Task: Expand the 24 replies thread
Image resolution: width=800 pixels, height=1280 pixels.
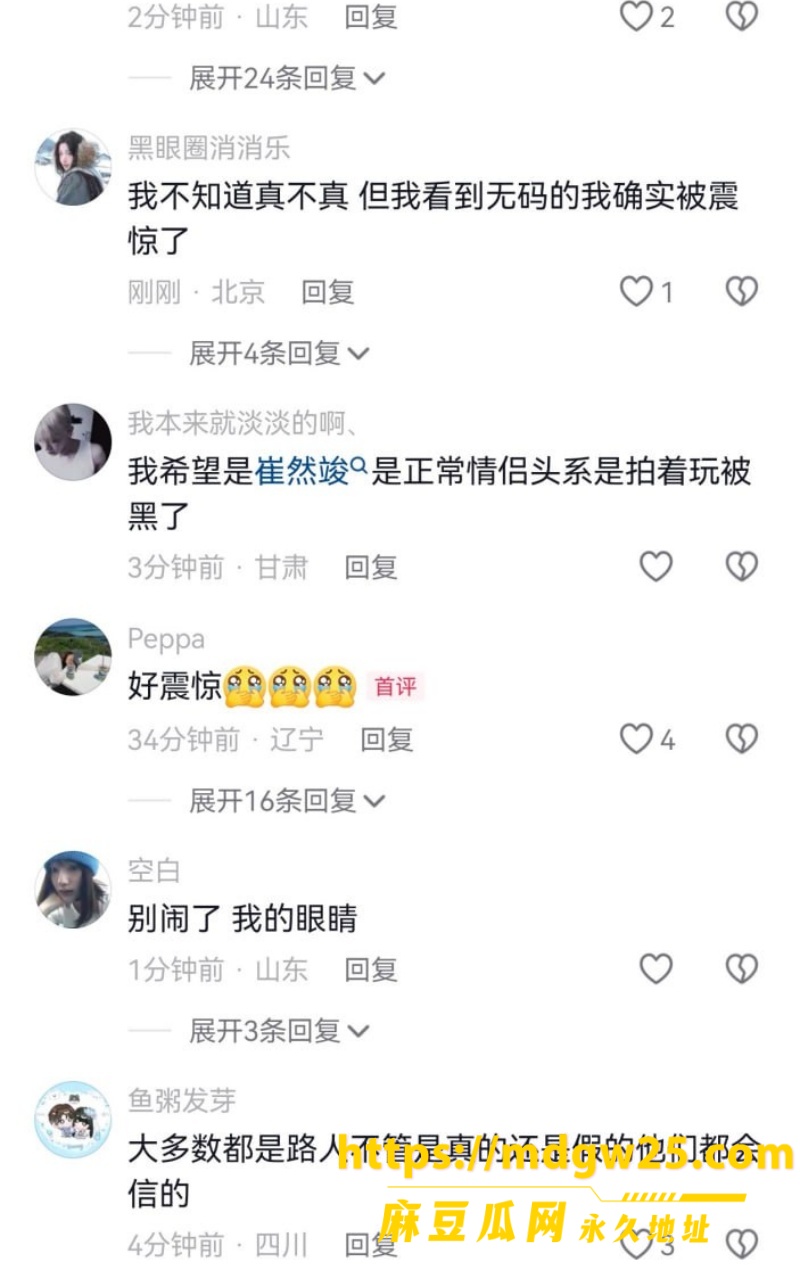Action: point(287,78)
